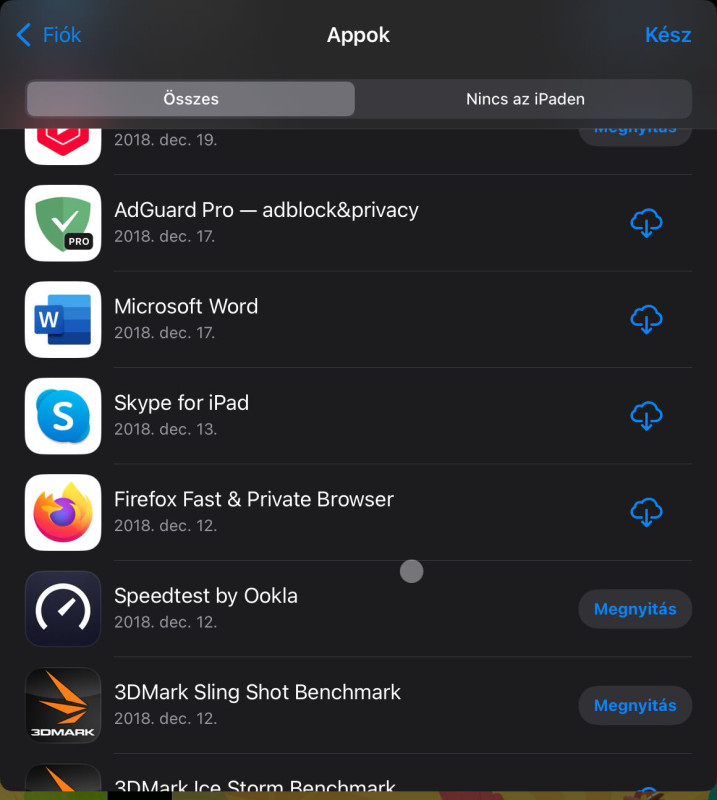
Task: Open 3DMark Sling Shot Benchmark with Megnyitás
Action: tap(634, 705)
